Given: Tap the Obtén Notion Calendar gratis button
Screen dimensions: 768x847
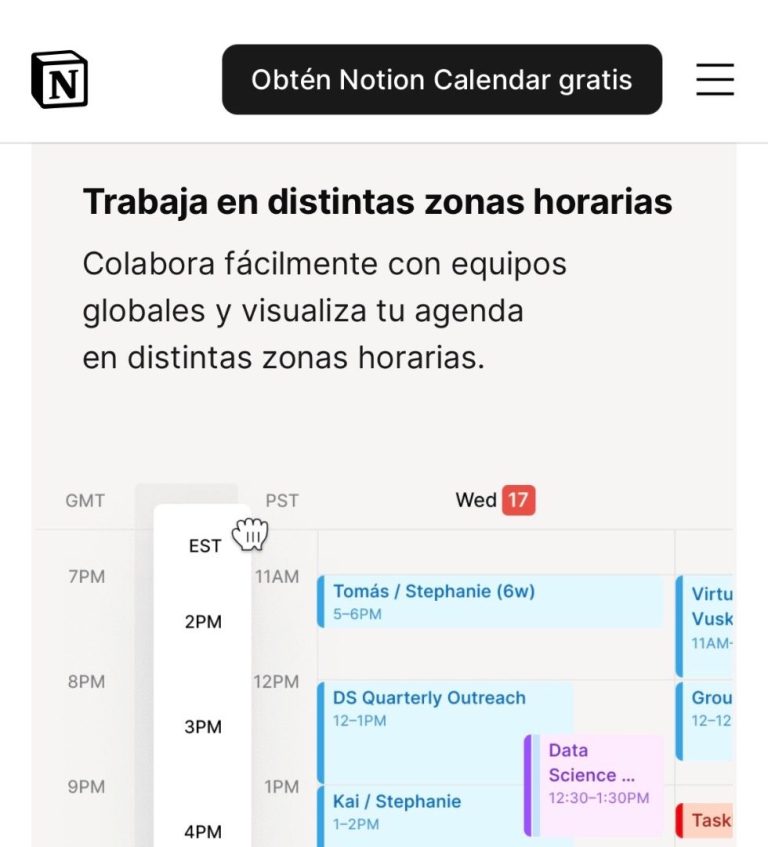Looking at the screenshot, I should point(441,79).
